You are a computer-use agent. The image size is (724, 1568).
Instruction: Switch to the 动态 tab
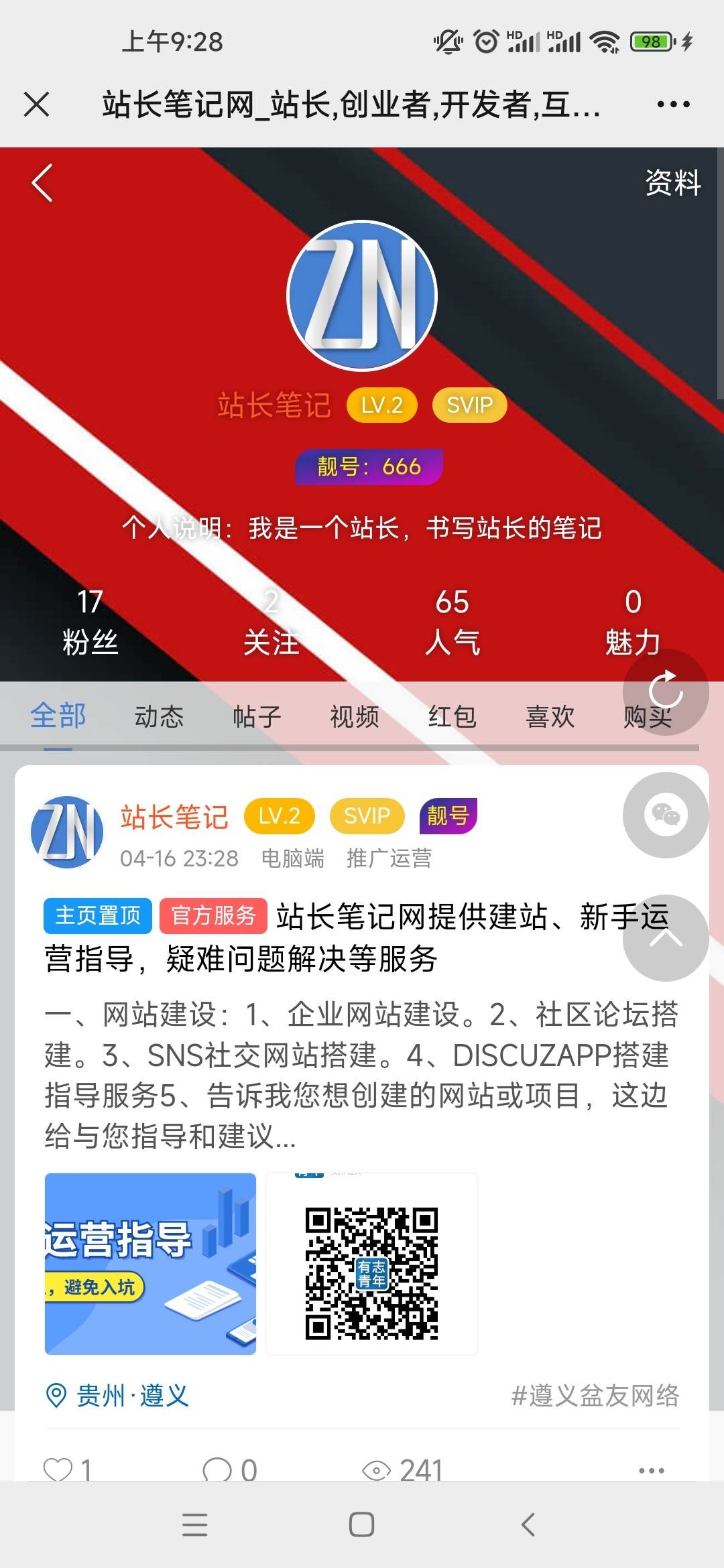pos(159,716)
